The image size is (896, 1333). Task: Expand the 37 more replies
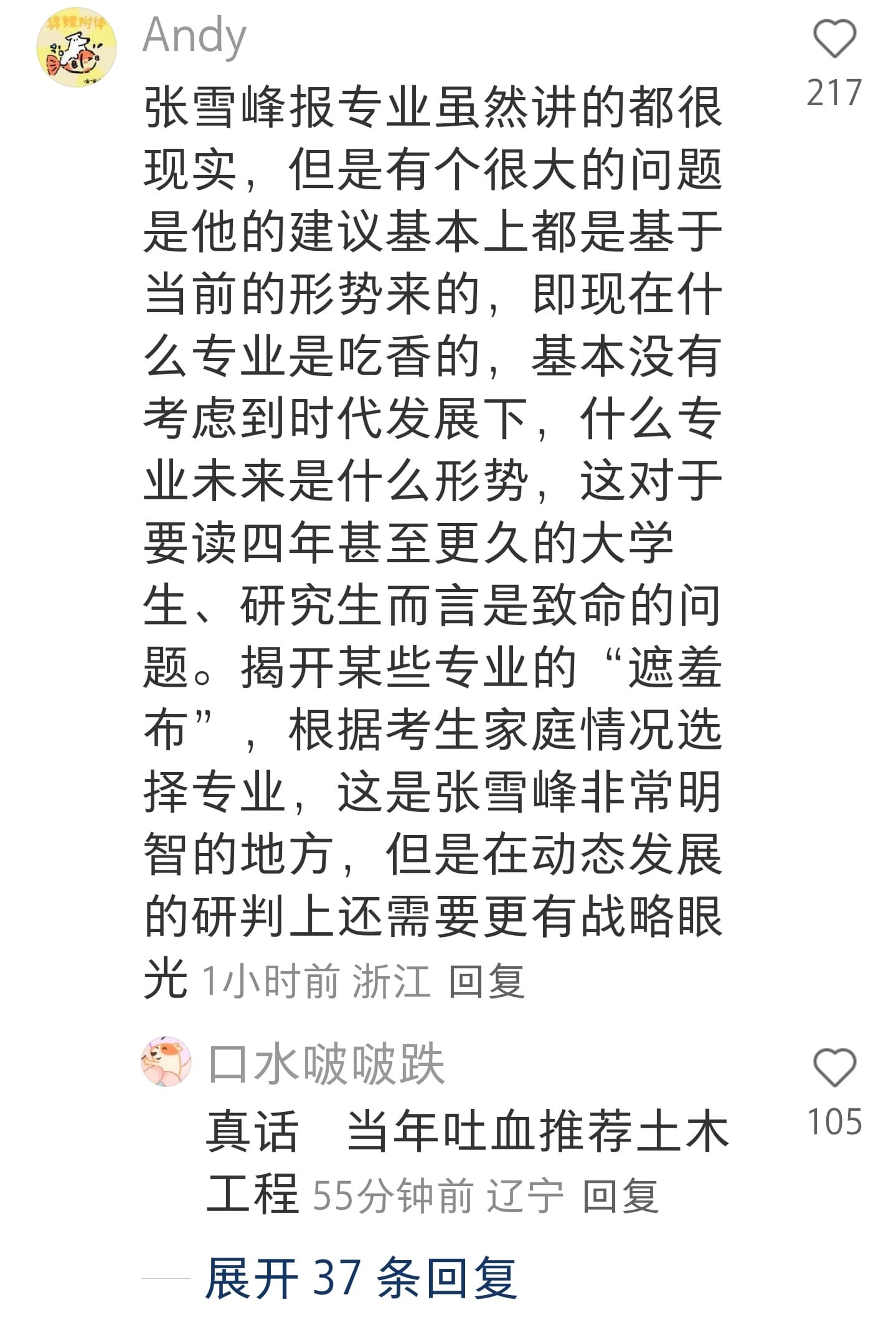point(361,1278)
